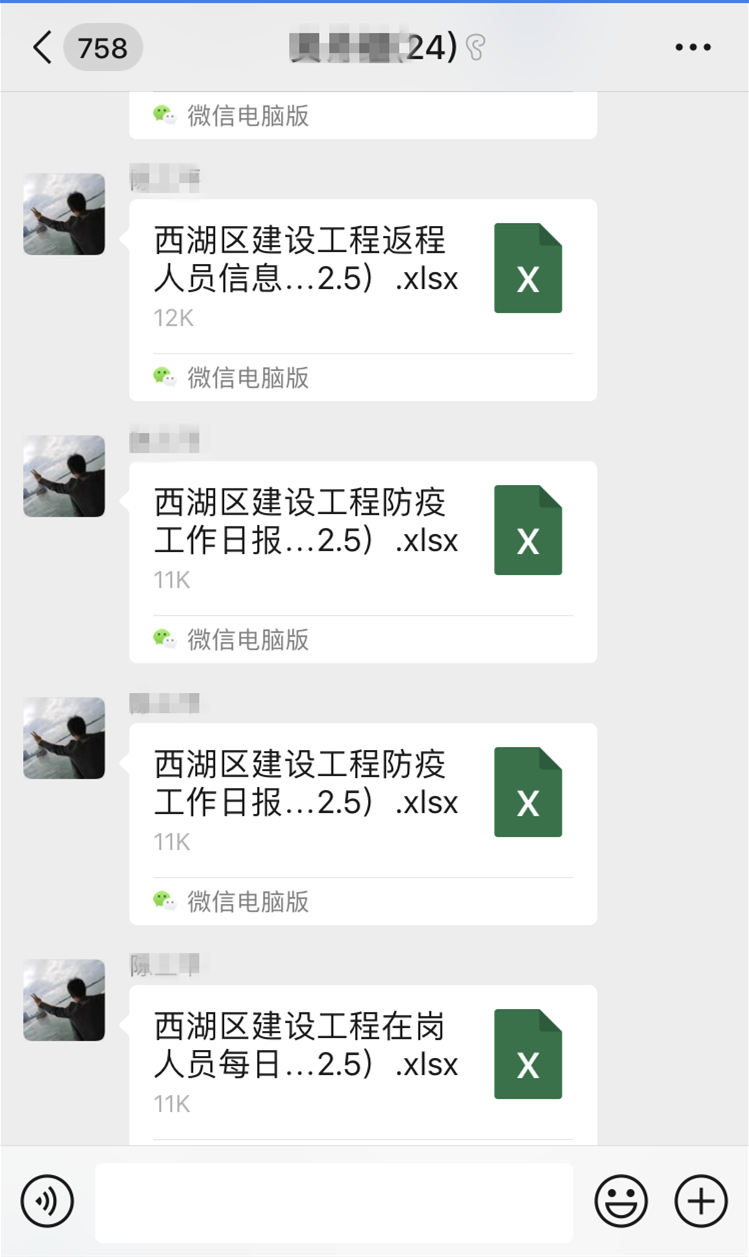
Task: Open the plus attachment menu
Action: click(x=701, y=1200)
